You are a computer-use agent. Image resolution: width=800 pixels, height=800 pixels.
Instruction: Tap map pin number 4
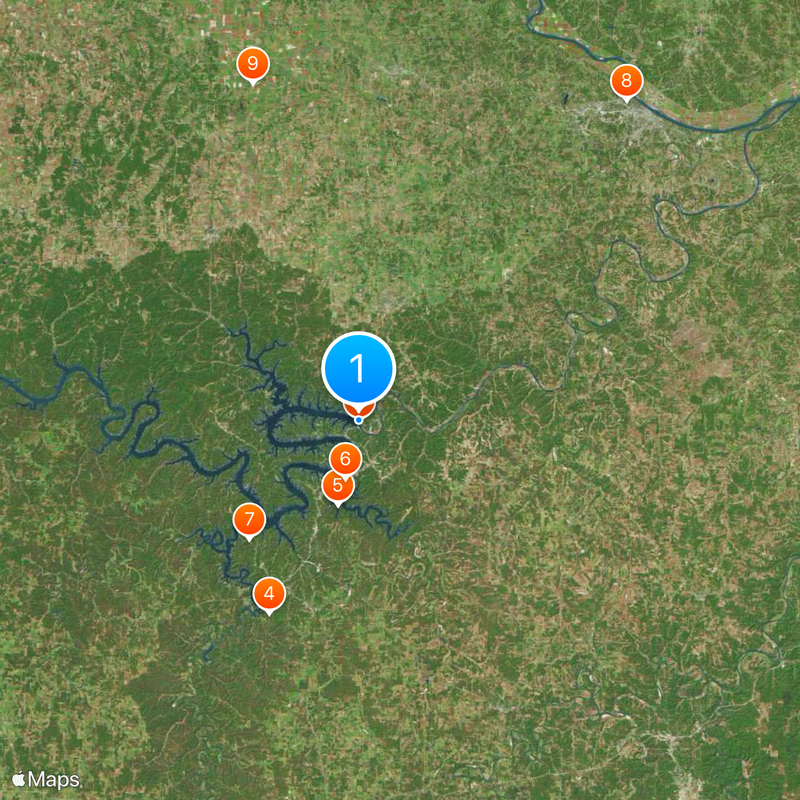point(268,593)
